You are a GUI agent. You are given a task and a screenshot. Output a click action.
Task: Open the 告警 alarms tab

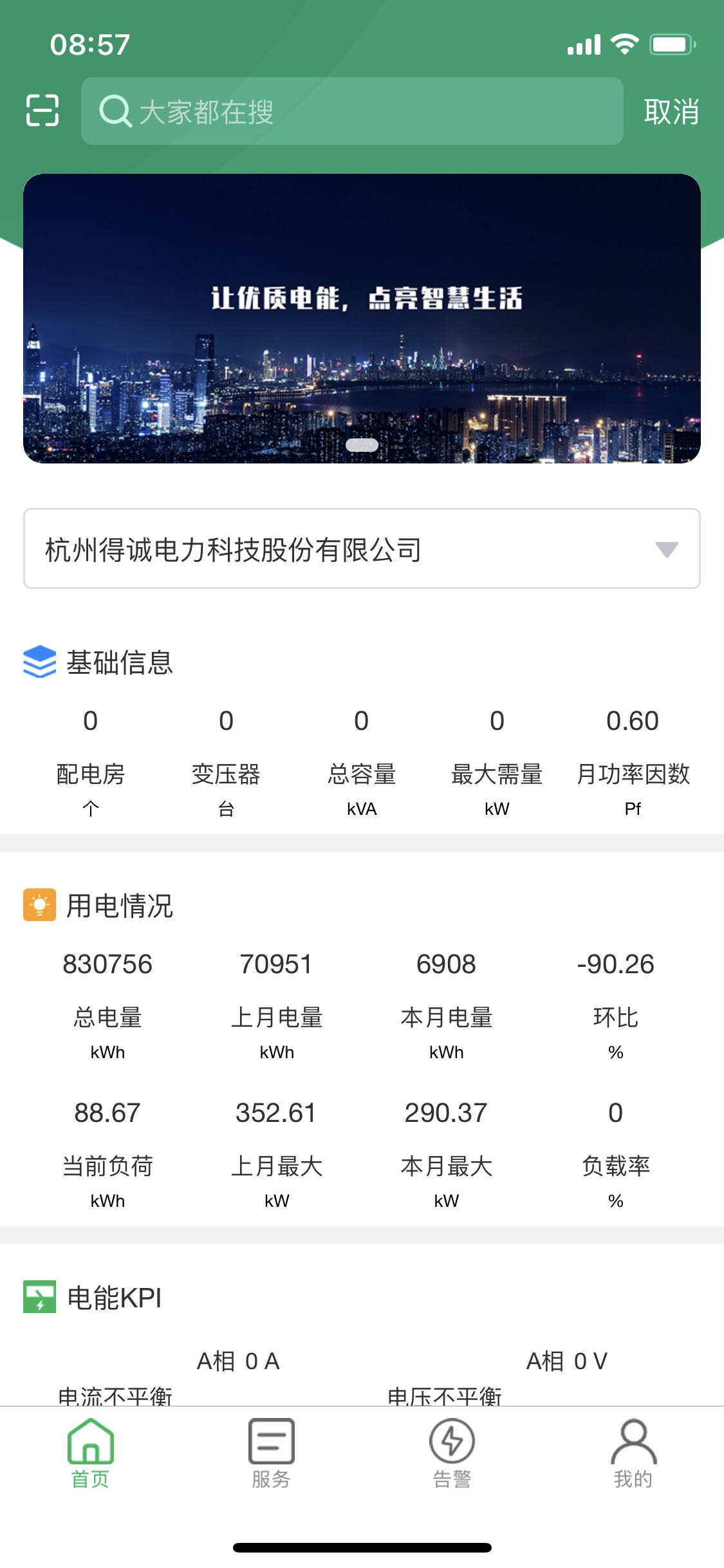coord(452,1453)
